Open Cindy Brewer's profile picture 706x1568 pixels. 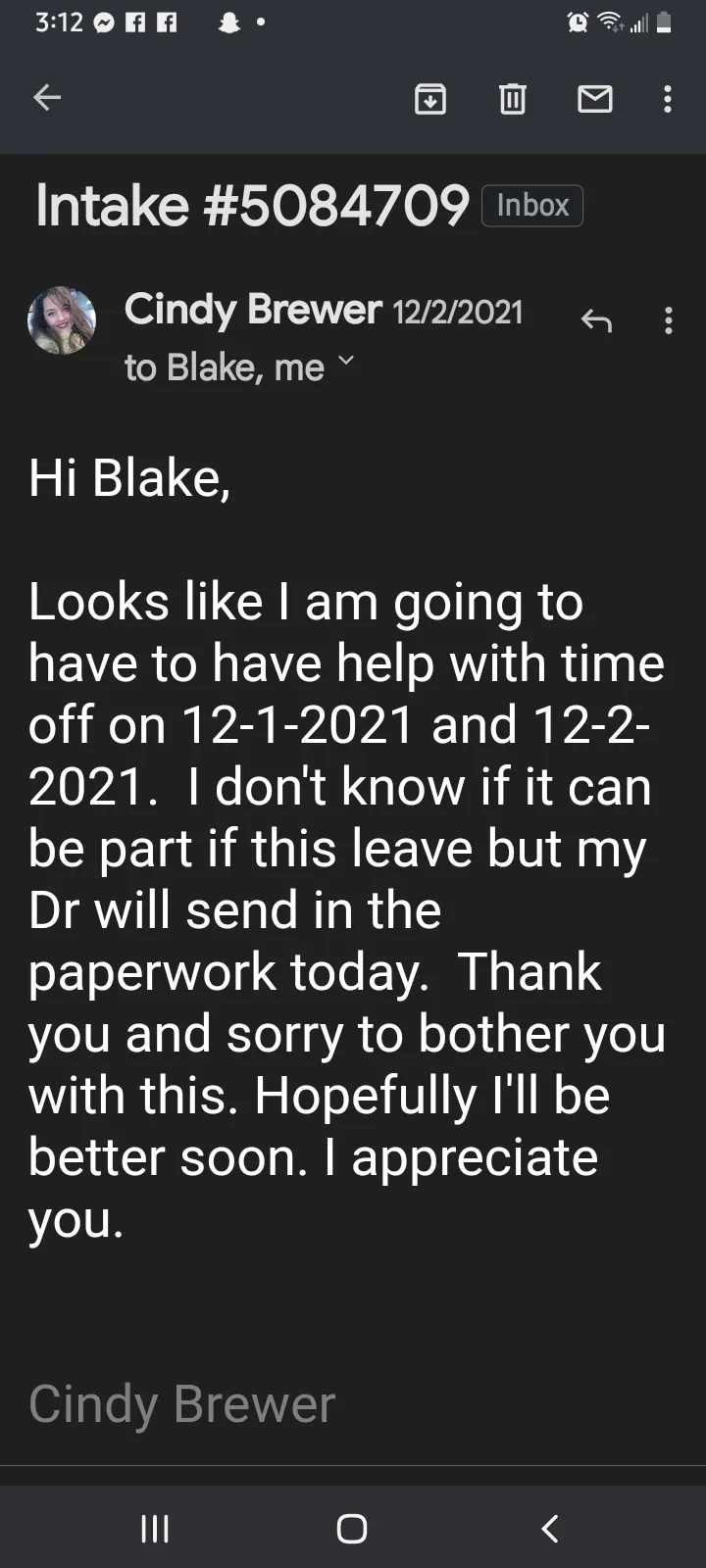[x=62, y=320]
